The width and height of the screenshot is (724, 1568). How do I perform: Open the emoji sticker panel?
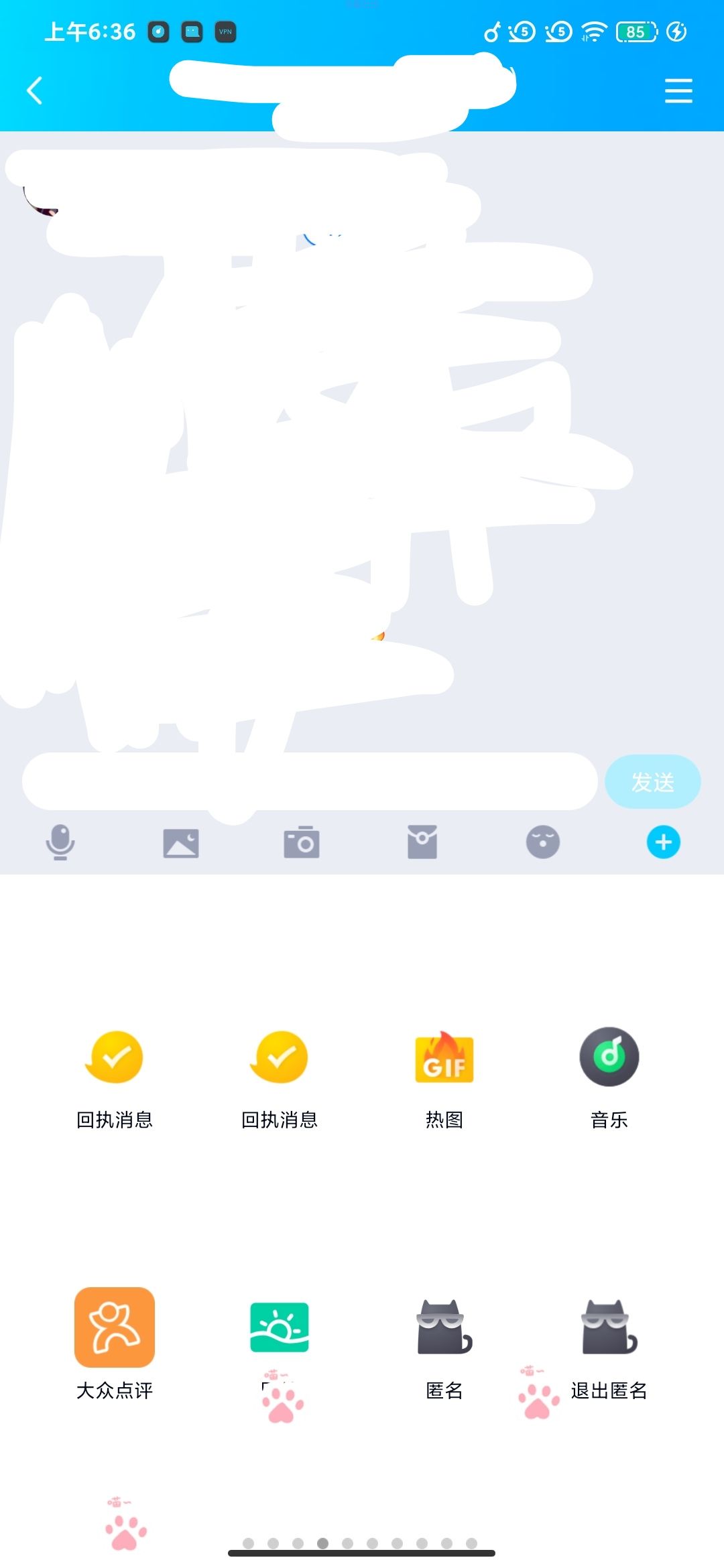pyautogui.click(x=543, y=842)
